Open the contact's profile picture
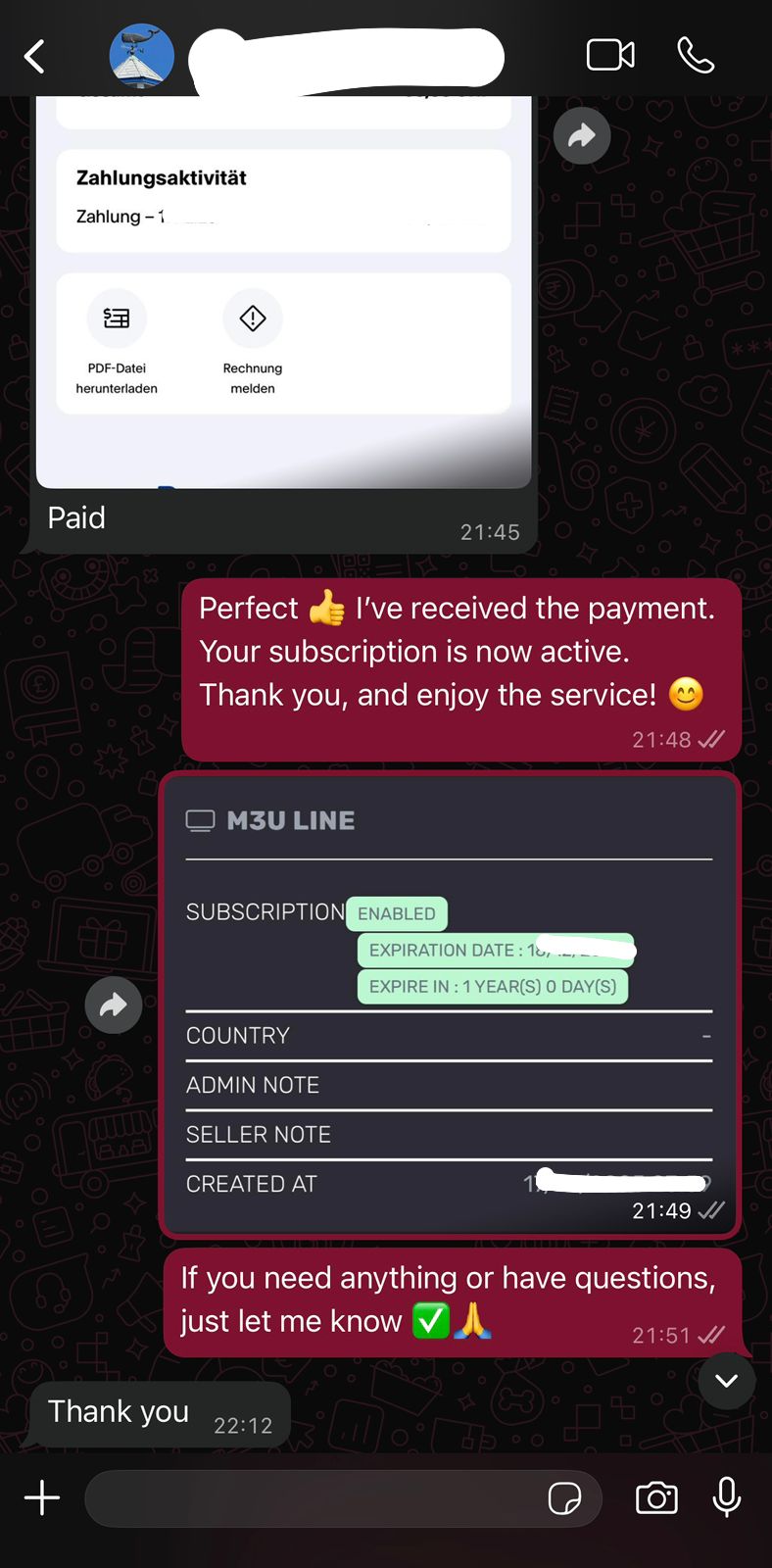The image size is (772, 1568). pos(141,56)
